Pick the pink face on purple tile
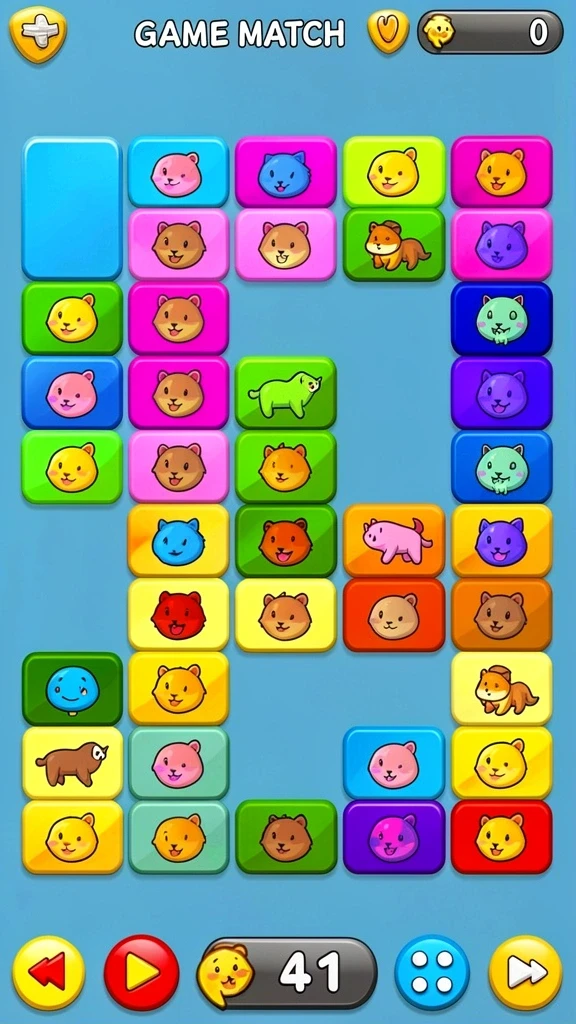The image size is (576, 1024). point(394,837)
